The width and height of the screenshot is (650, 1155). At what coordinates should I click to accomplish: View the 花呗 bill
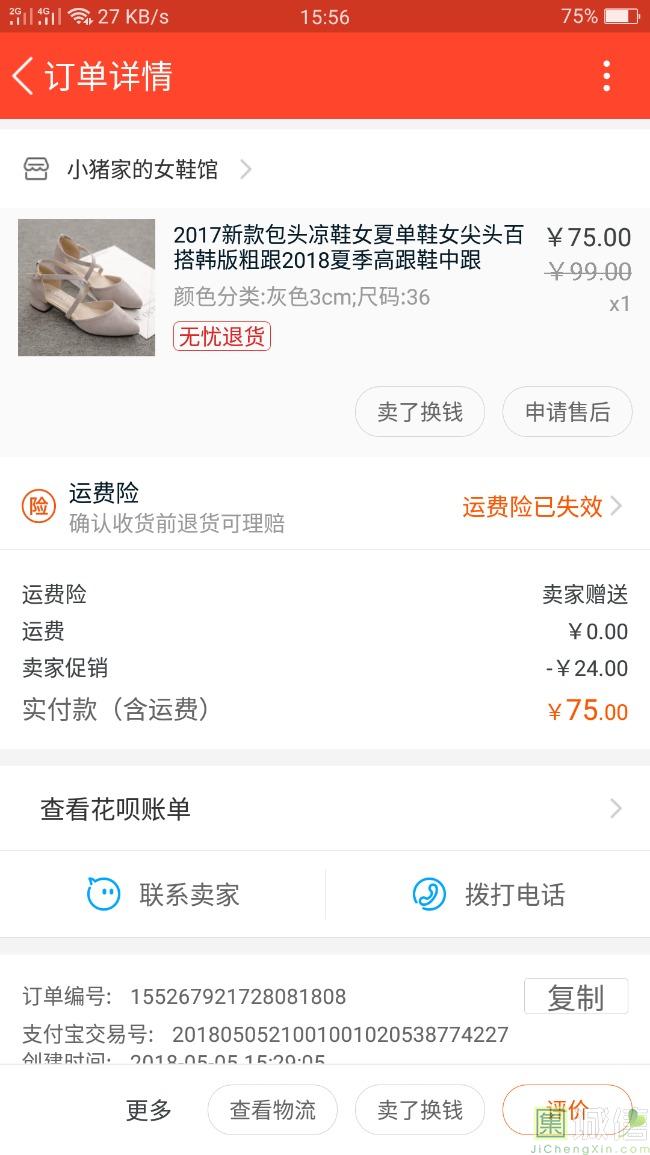(x=324, y=809)
